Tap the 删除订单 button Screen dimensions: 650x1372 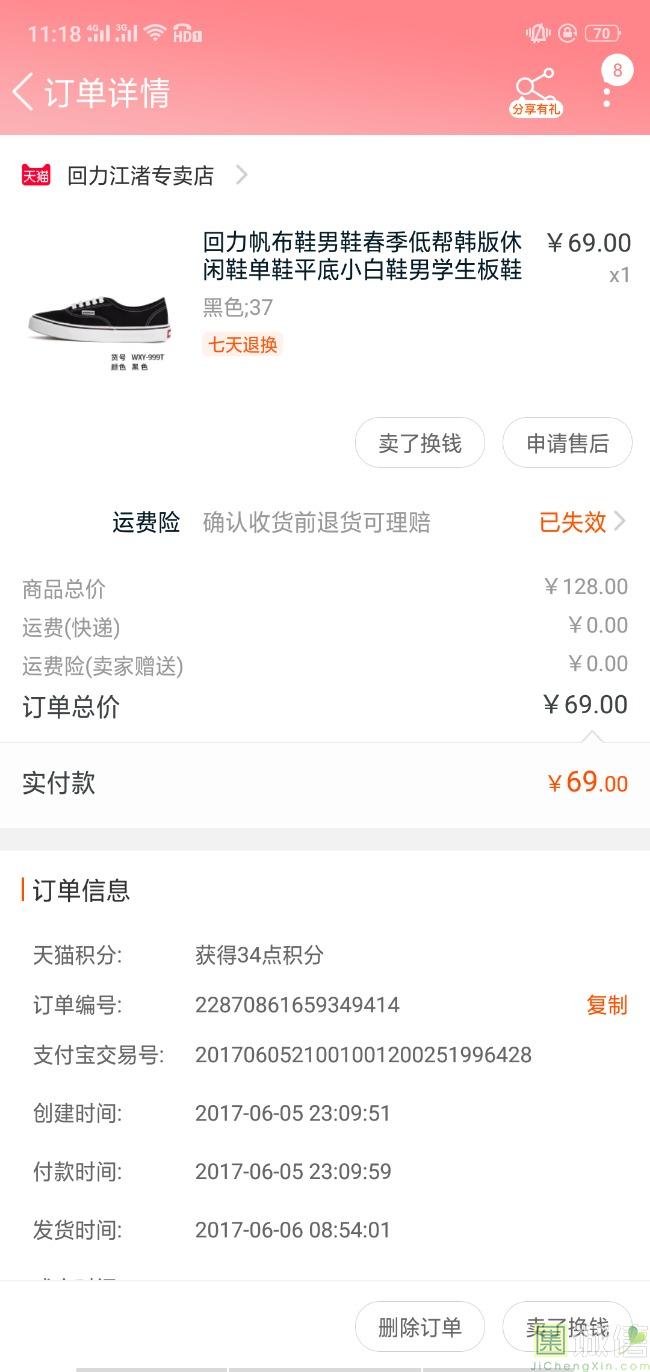point(420,1327)
